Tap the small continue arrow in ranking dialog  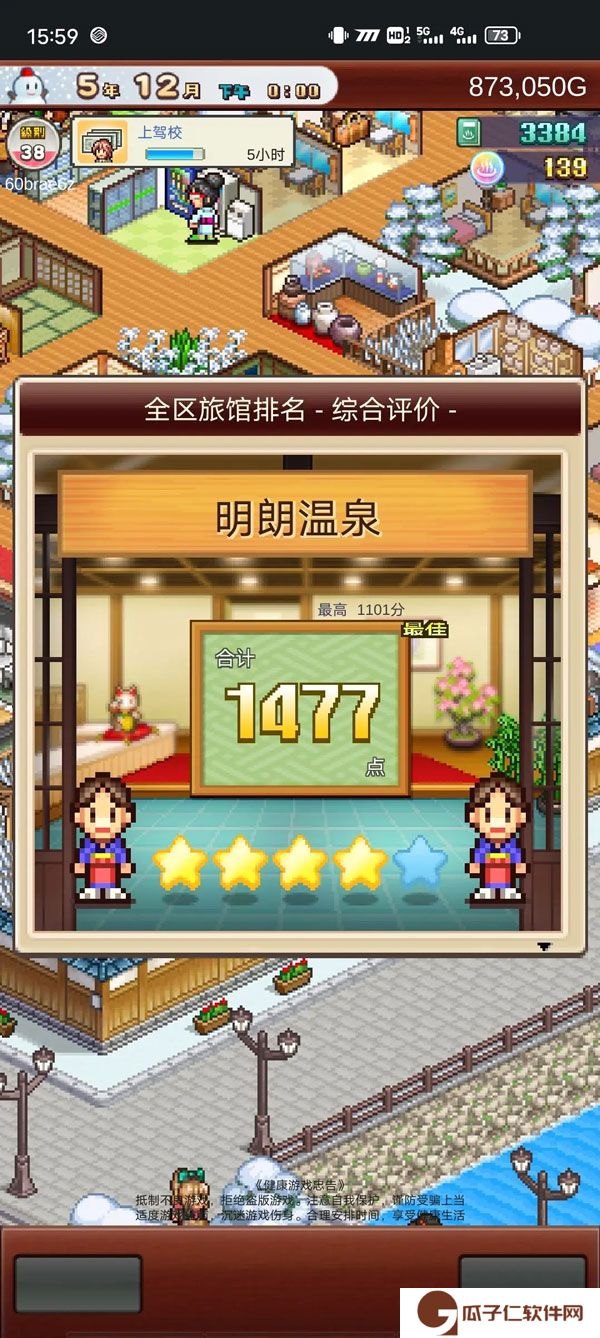click(544, 945)
